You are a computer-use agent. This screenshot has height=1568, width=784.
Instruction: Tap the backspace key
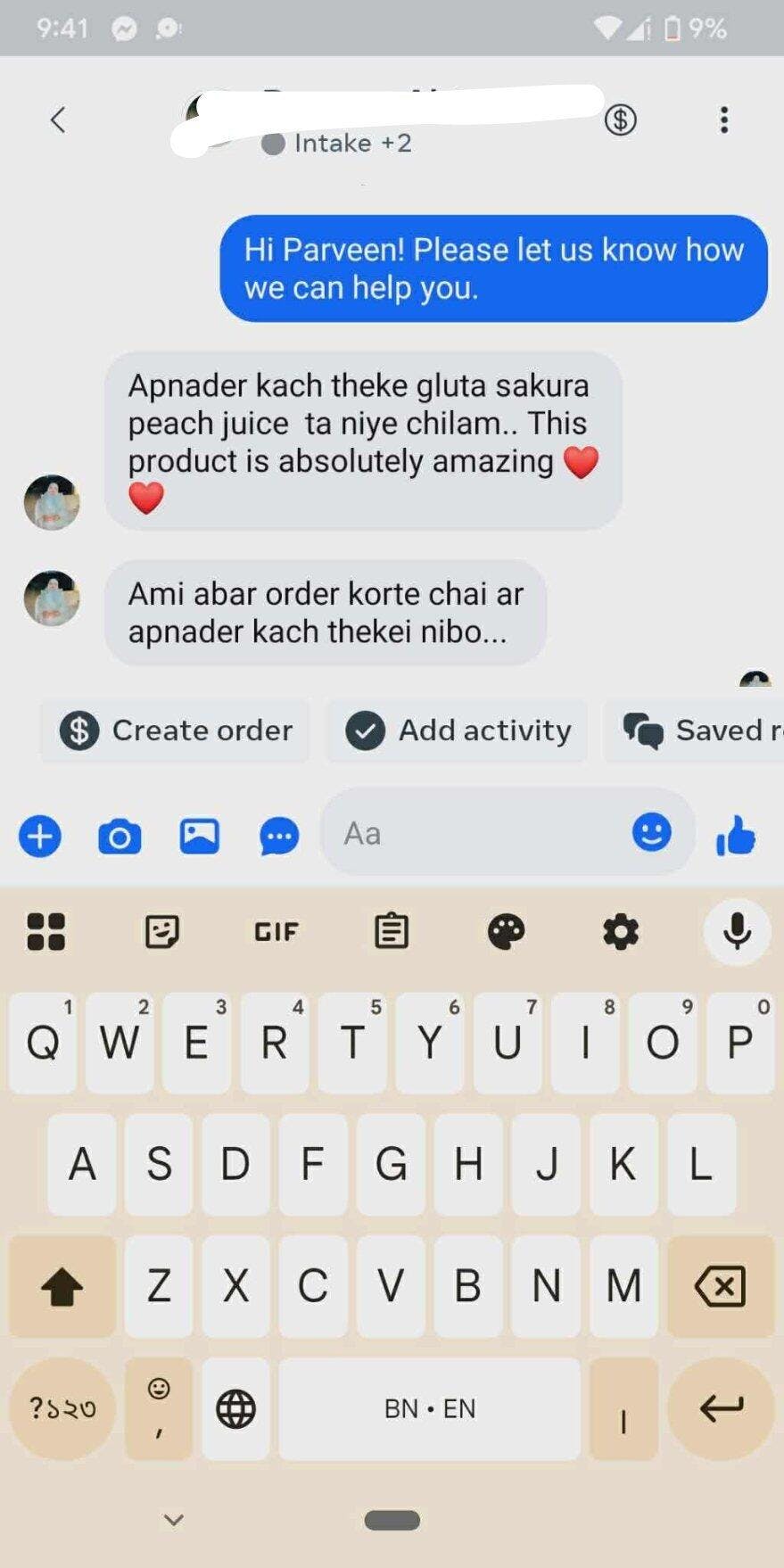[x=720, y=1286]
